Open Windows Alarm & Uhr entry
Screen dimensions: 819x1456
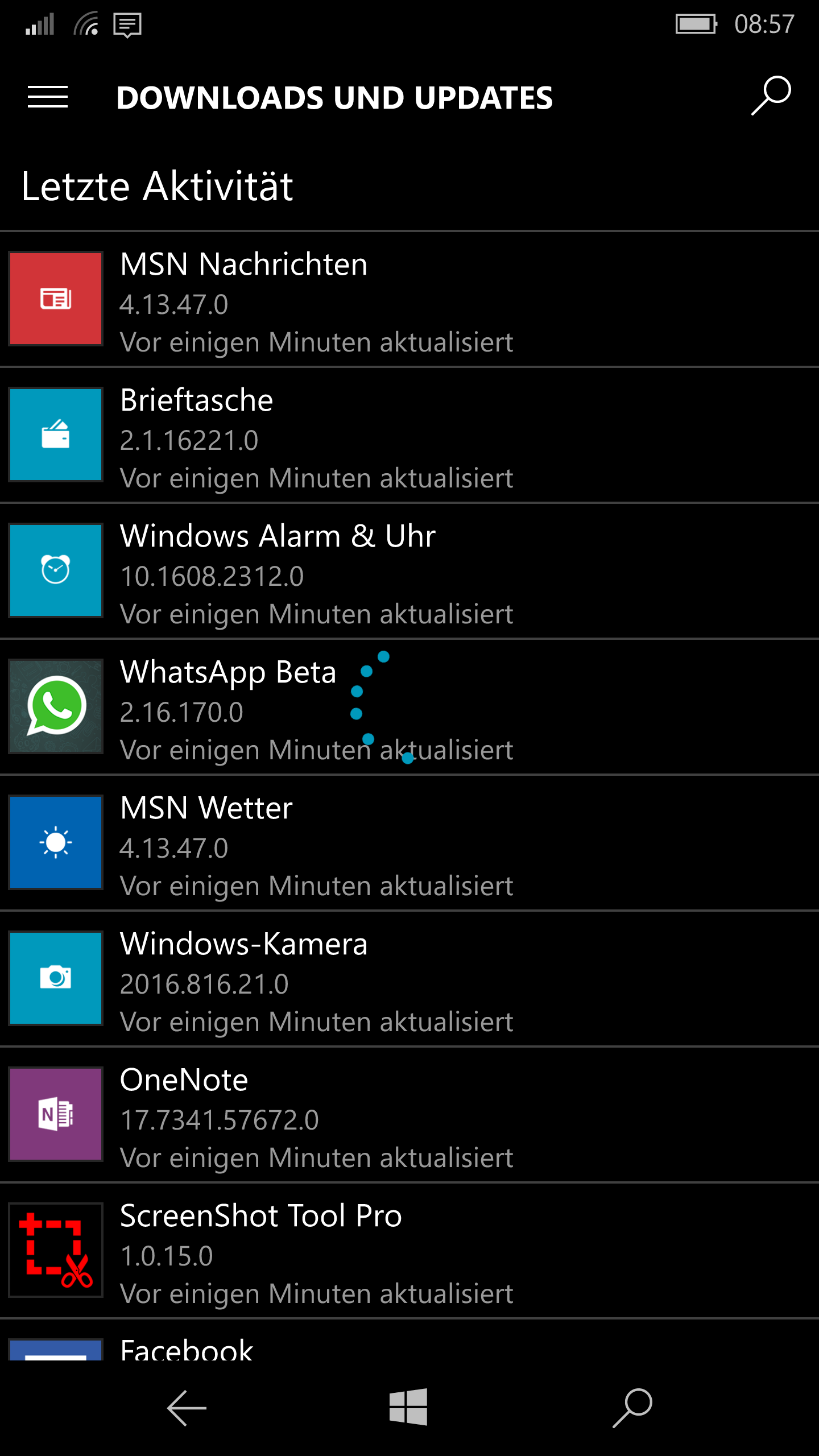409,571
